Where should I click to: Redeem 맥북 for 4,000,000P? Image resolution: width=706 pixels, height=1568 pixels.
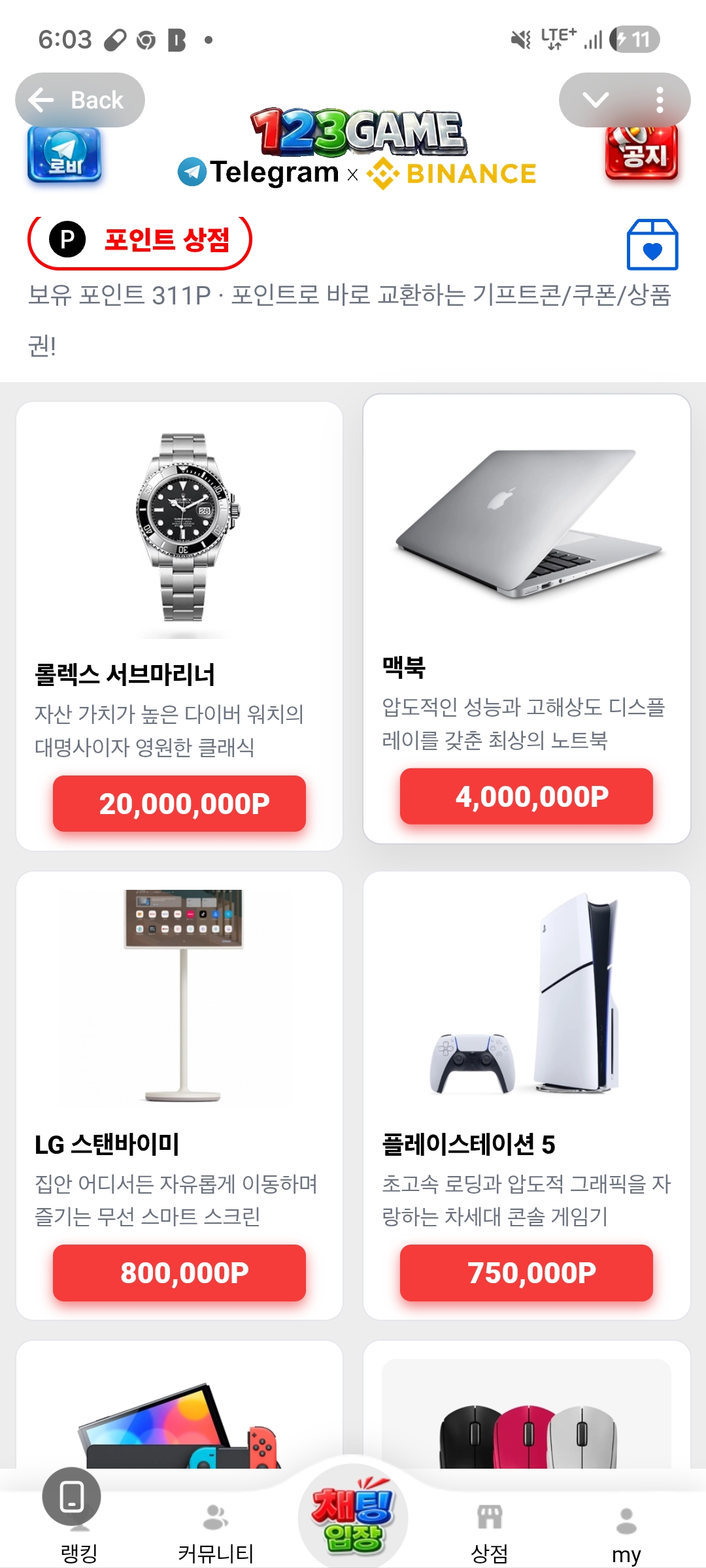point(526,796)
